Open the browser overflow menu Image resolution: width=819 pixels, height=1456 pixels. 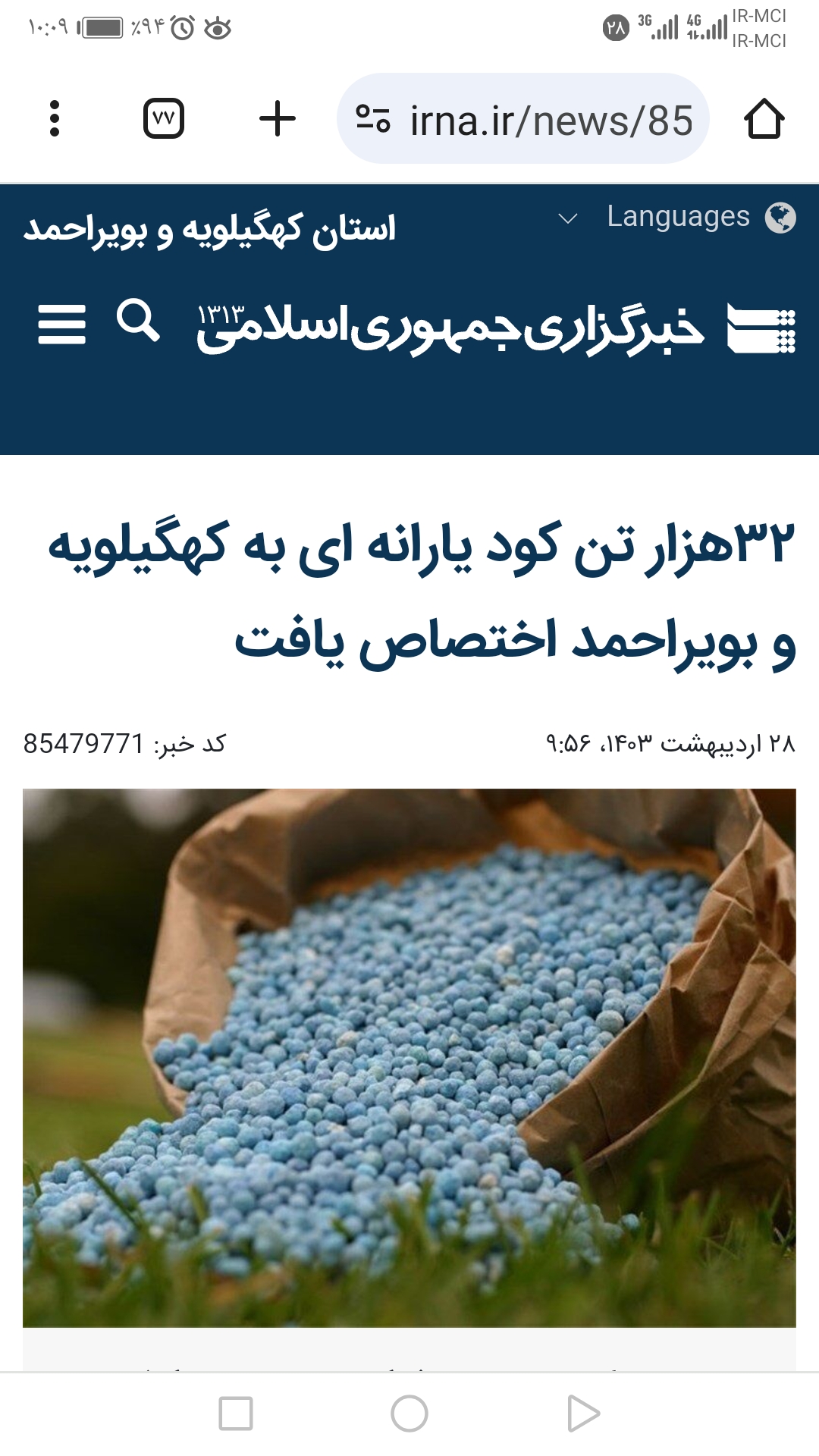pyautogui.click(x=54, y=119)
